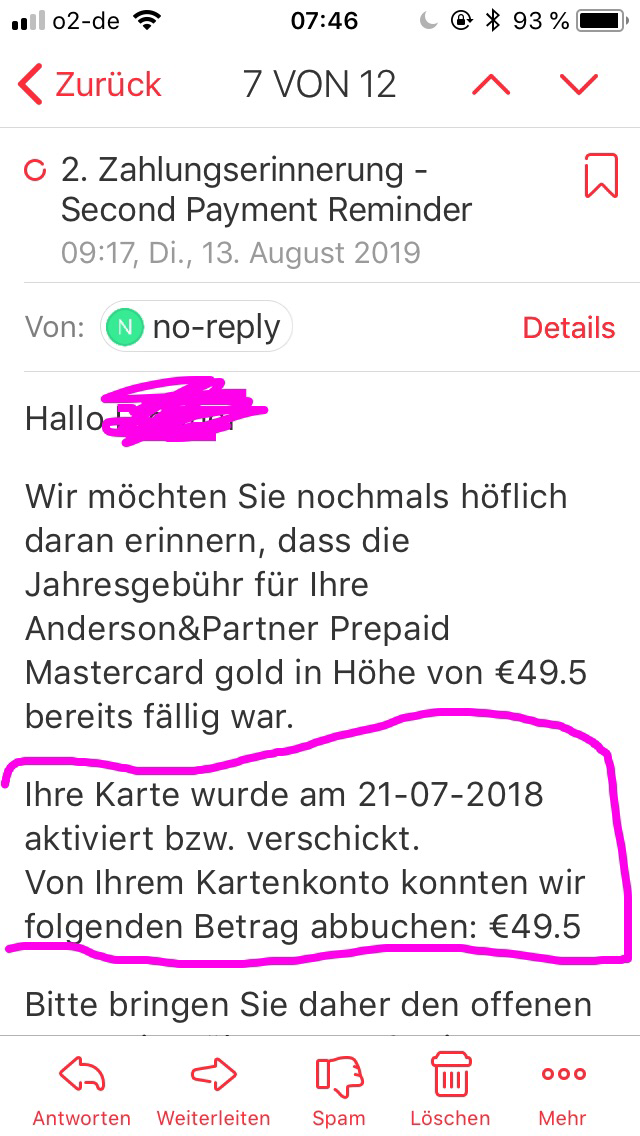Mark this email as Spam
The width and height of the screenshot is (640, 1136).
(339, 1089)
